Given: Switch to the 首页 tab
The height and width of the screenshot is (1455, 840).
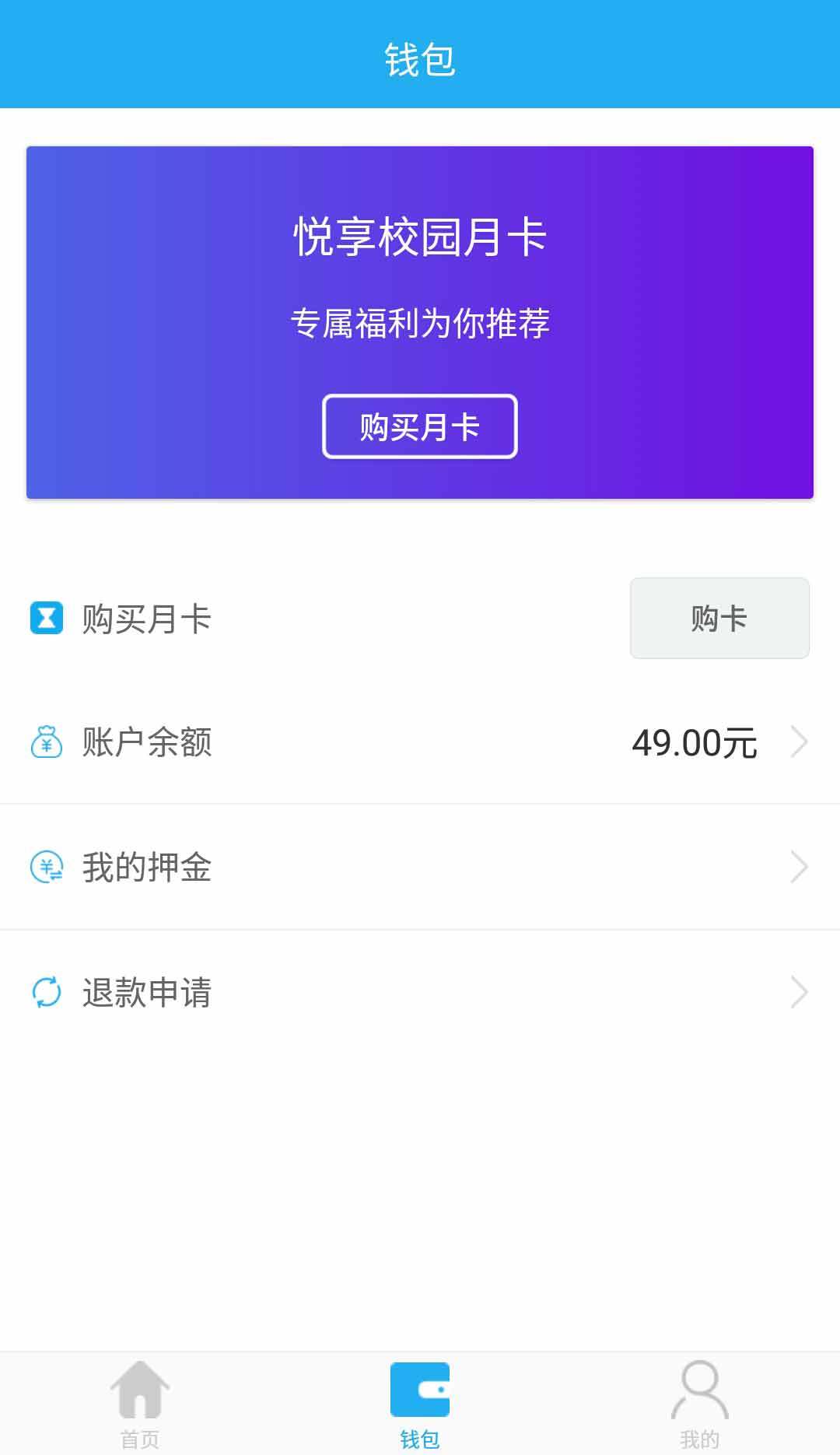Looking at the screenshot, I should pyautogui.click(x=140, y=1404).
